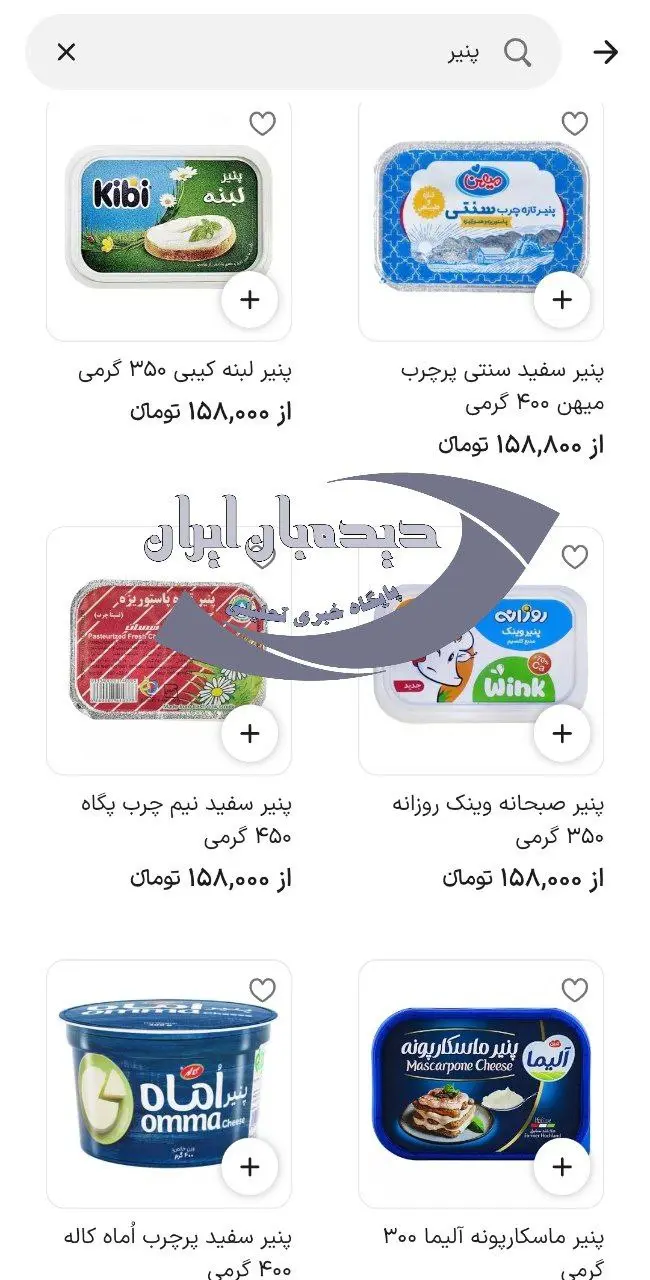Add Kibi labneh cheese to cart
This screenshot has width=650, height=1280.
point(249,299)
